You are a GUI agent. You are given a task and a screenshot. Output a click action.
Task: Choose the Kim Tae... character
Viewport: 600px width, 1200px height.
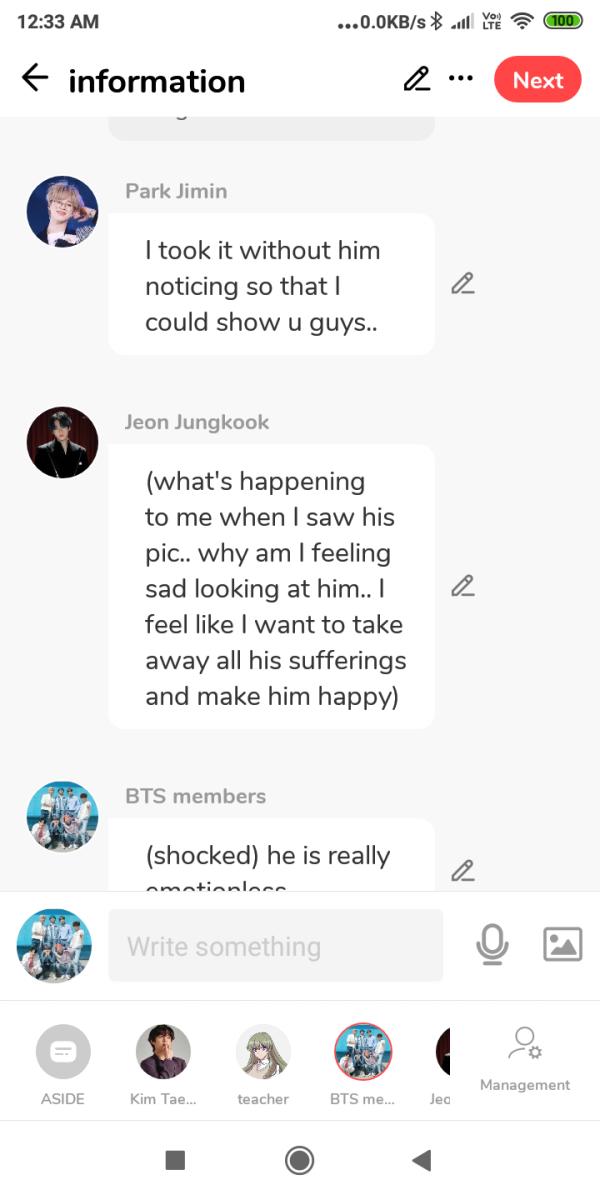point(163,1064)
